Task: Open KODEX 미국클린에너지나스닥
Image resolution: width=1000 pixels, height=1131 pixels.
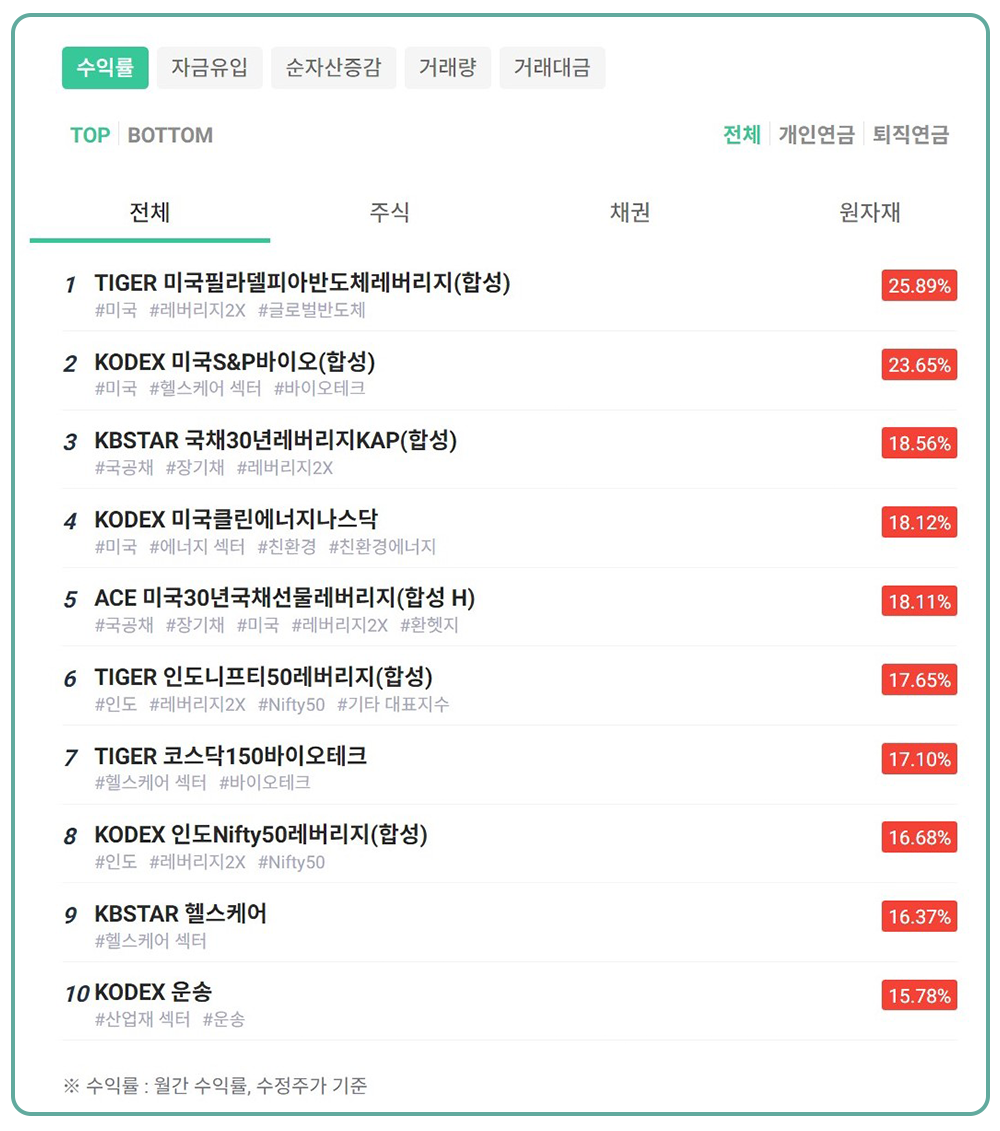Action: (x=236, y=520)
